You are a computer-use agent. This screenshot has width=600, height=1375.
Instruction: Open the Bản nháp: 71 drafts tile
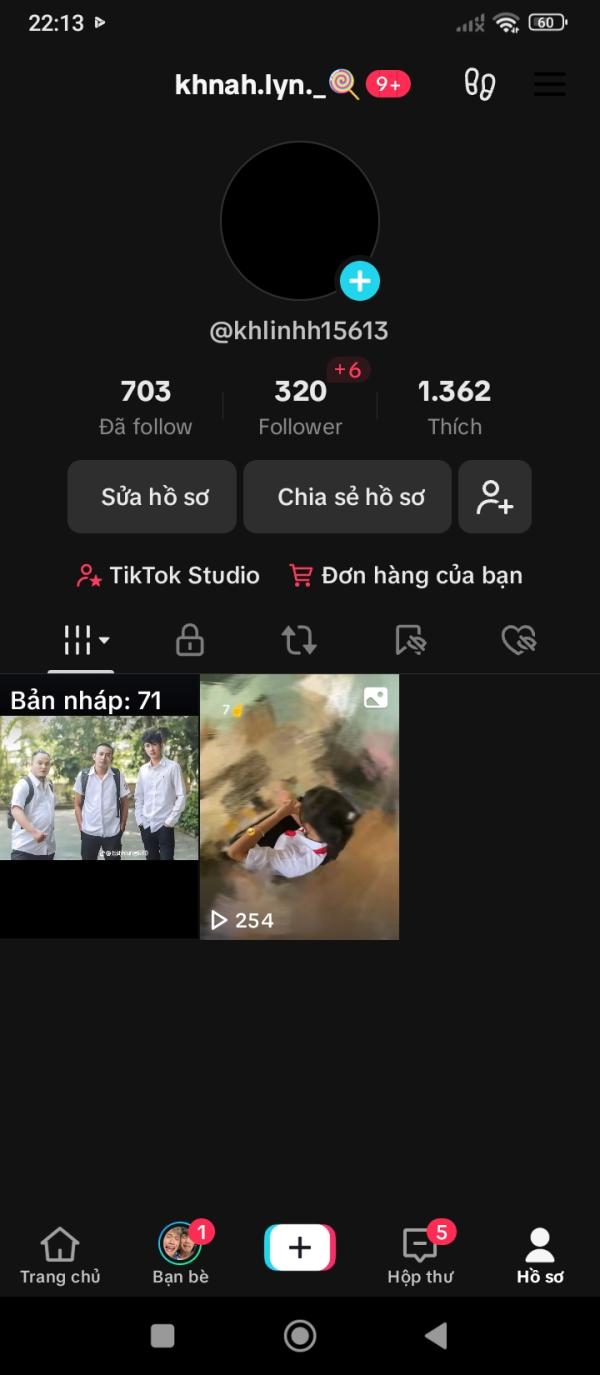tap(99, 806)
